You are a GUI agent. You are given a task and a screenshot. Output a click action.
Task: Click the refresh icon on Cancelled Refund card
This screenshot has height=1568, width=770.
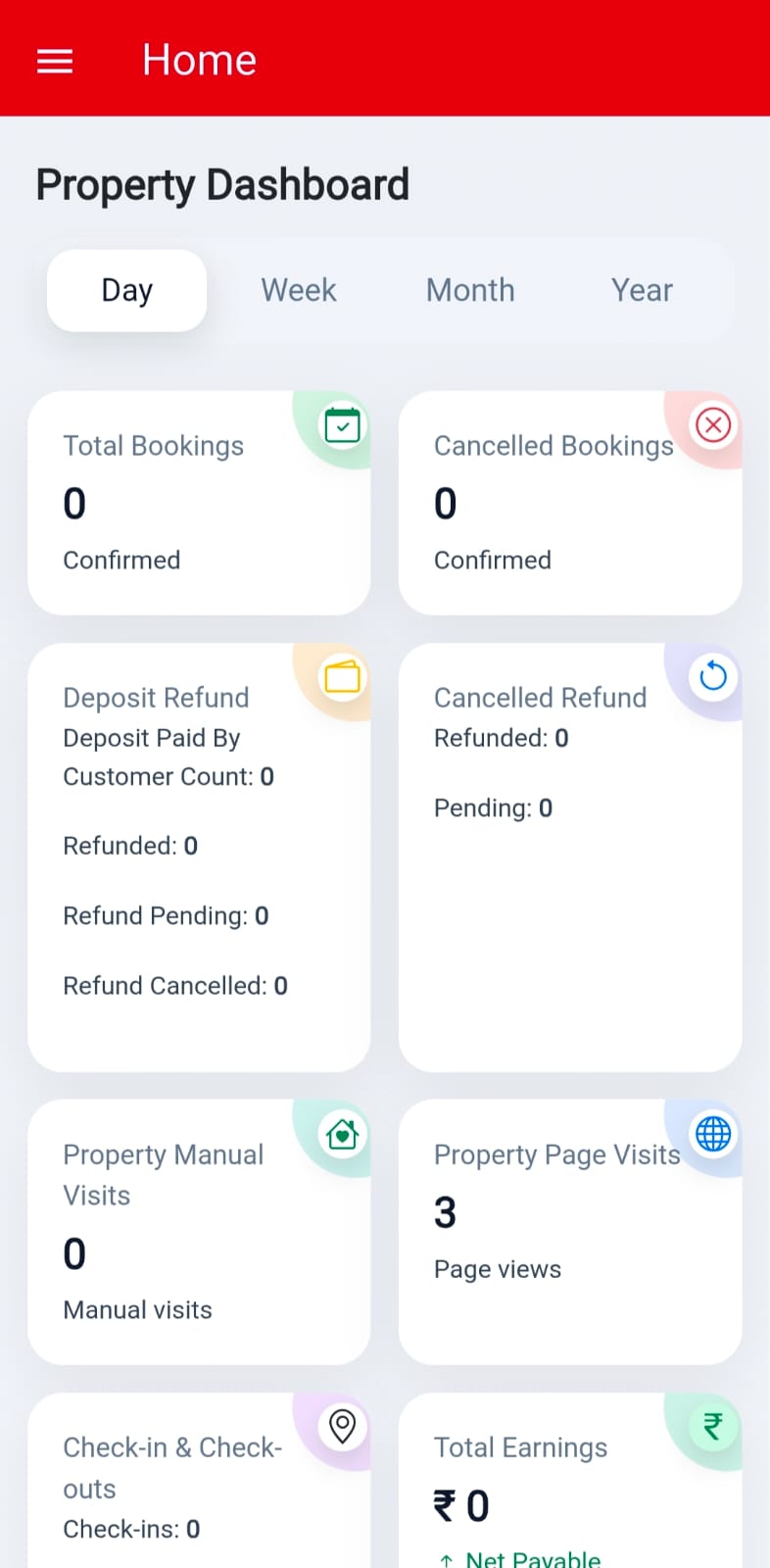713,676
